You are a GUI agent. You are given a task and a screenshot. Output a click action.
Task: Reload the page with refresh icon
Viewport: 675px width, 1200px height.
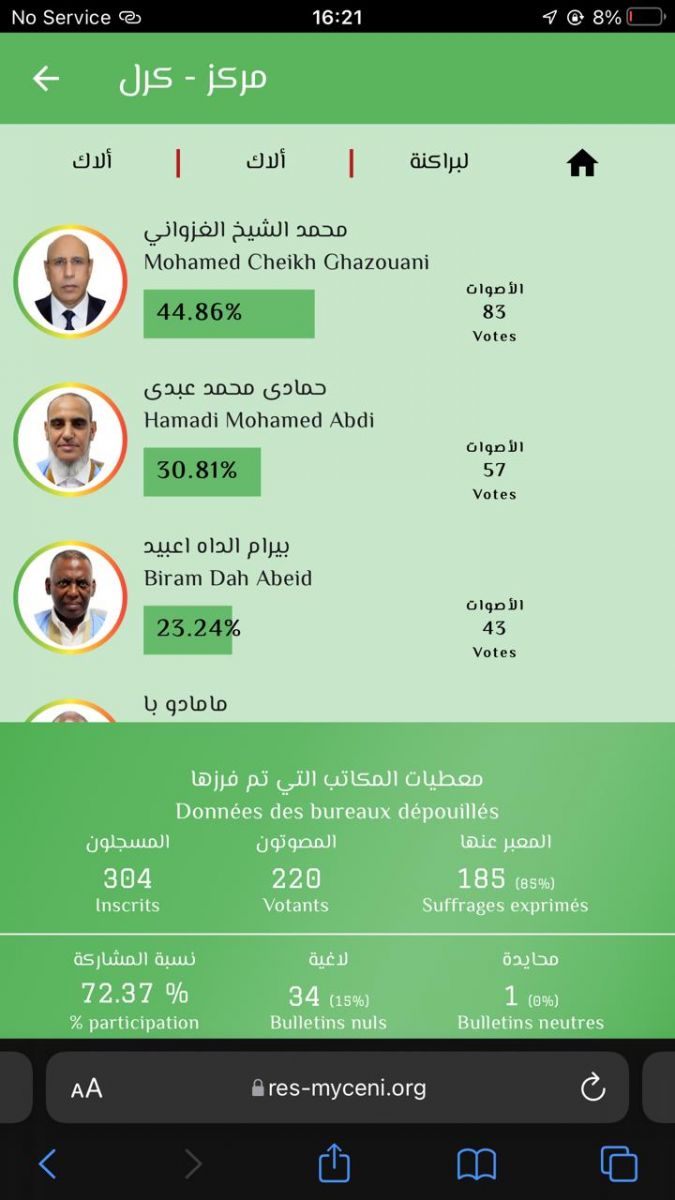[593, 1087]
